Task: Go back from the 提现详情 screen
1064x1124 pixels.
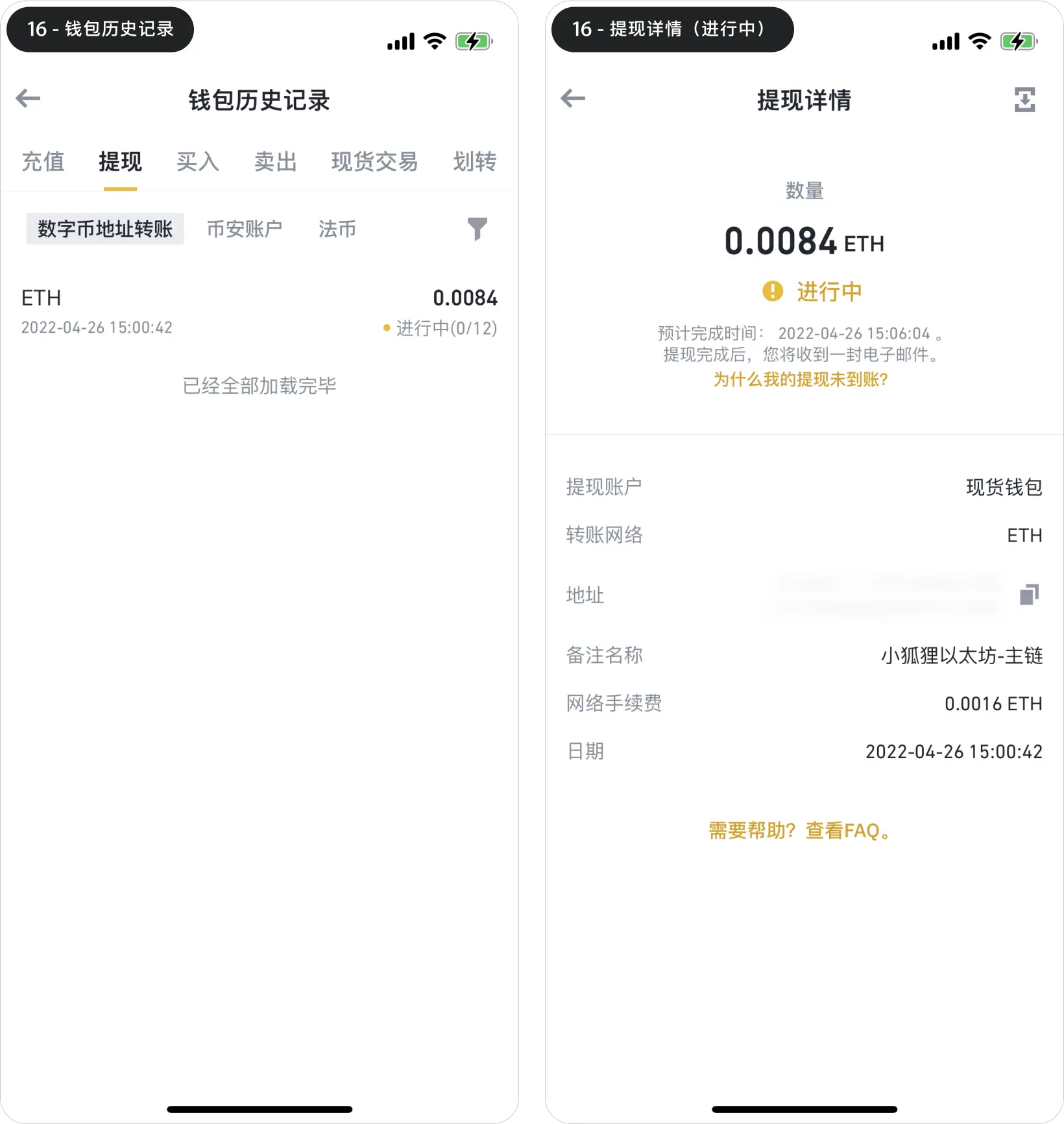Action: pyautogui.click(x=573, y=99)
